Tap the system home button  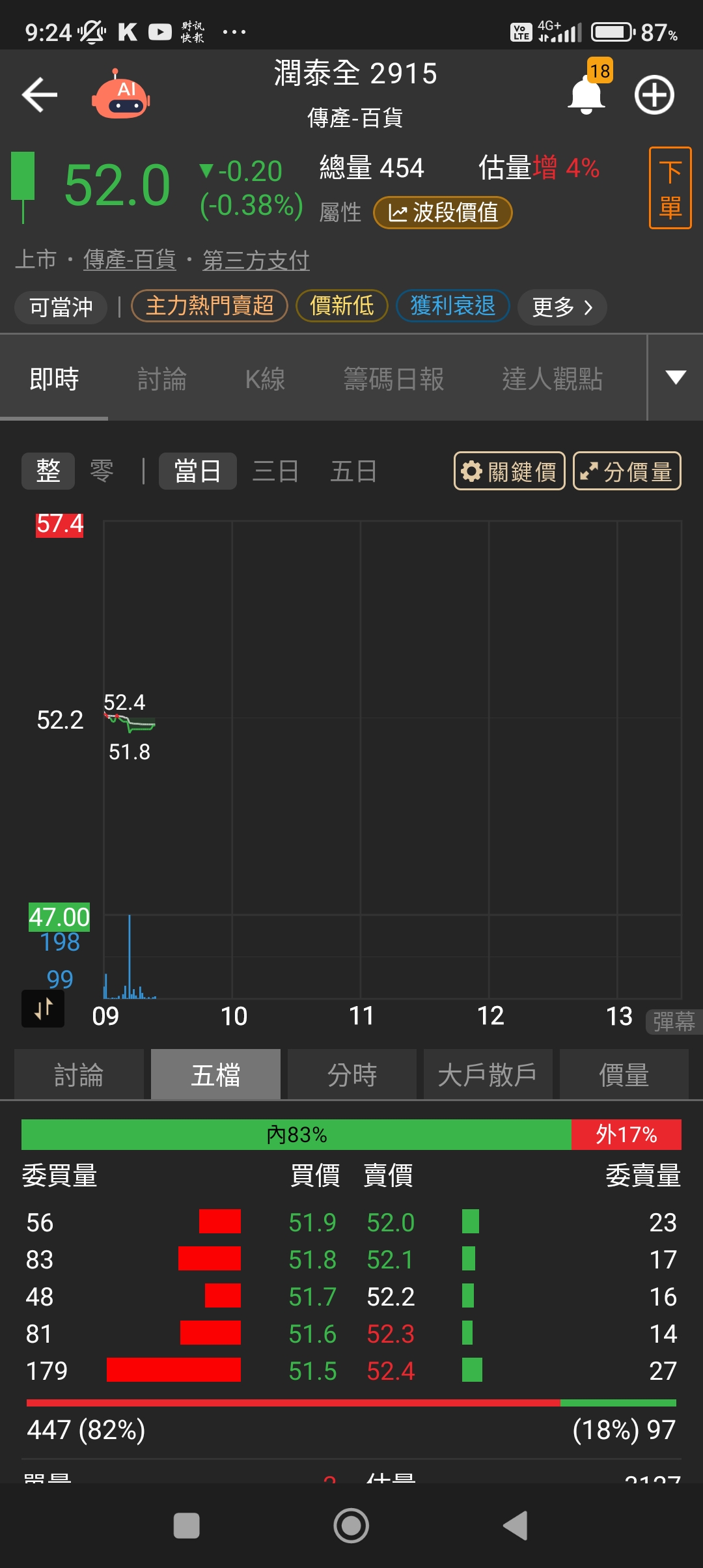pyautogui.click(x=351, y=1526)
